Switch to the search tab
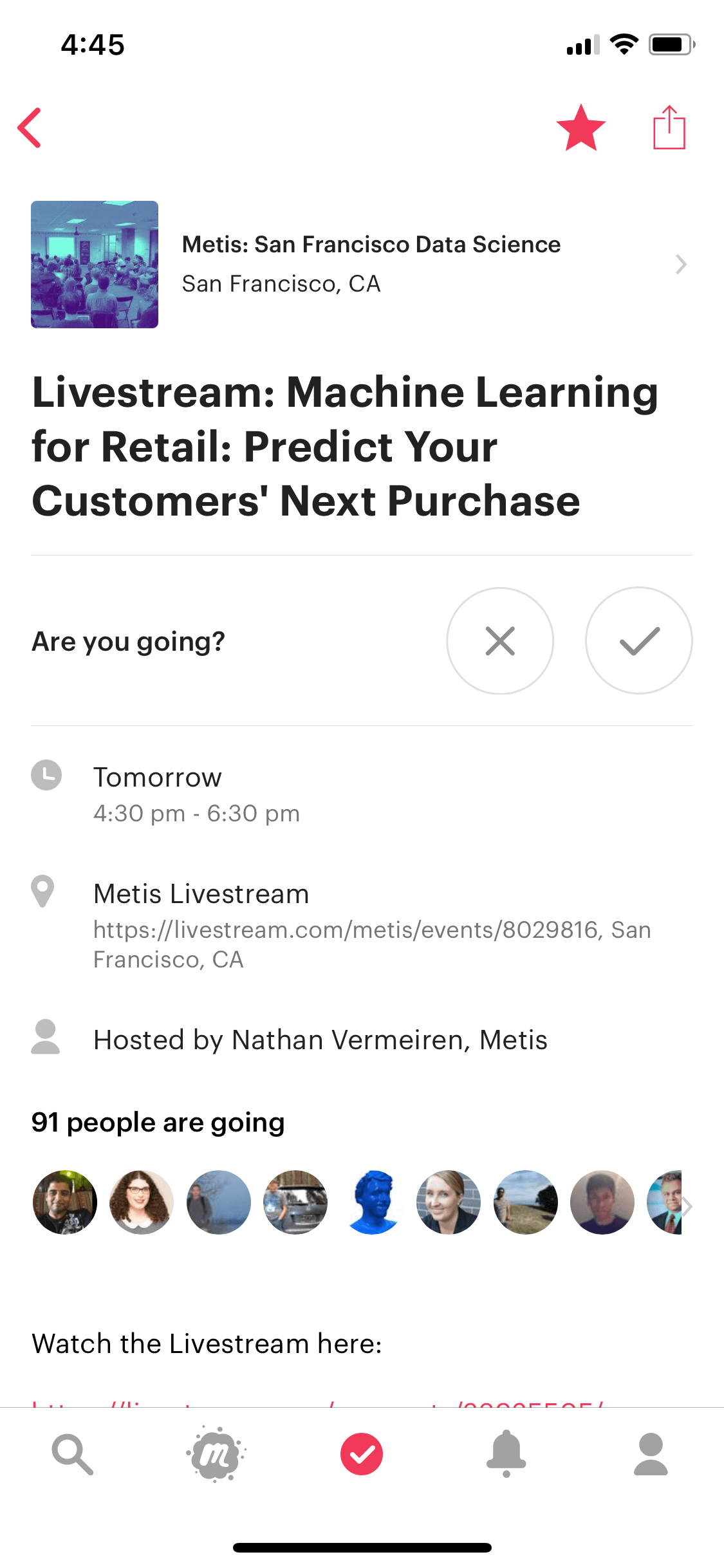This screenshot has height=1568, width=724. pos(73,1454)
